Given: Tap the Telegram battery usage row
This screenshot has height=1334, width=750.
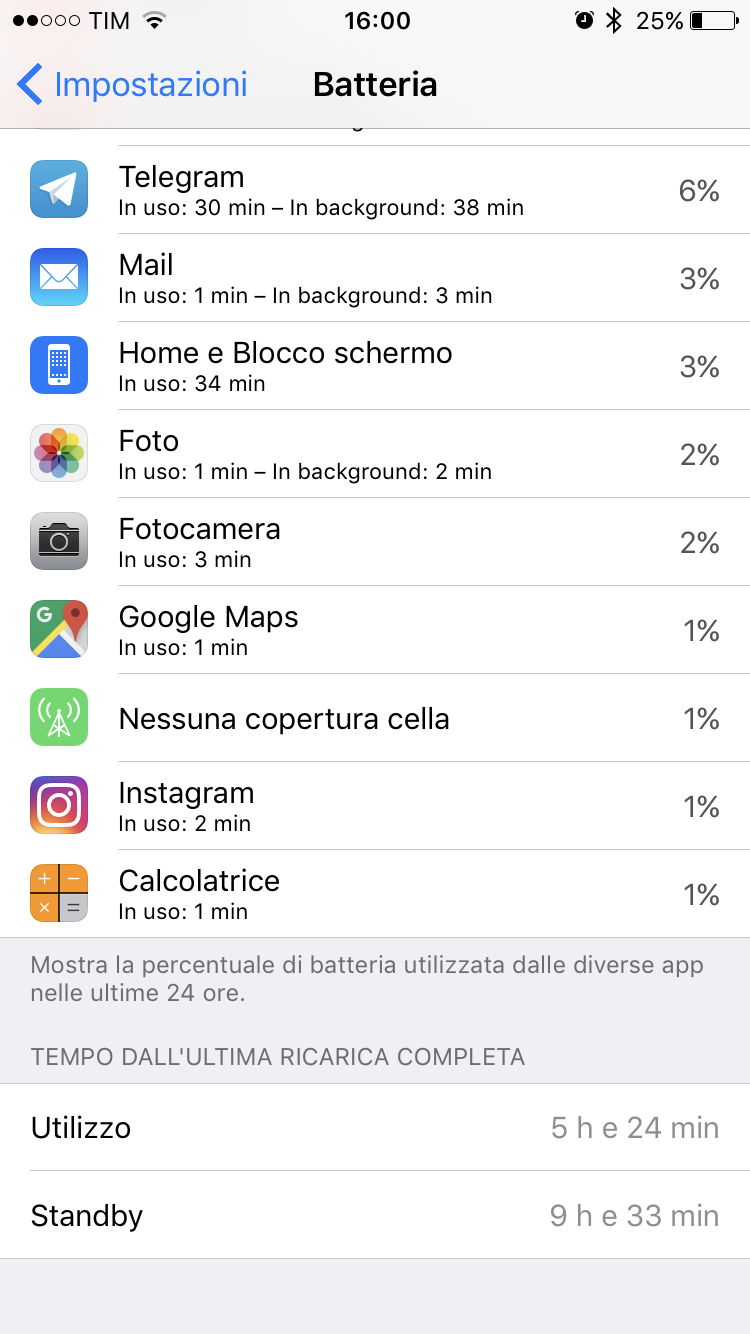Looking at the screenshot, I should [375, 190].
